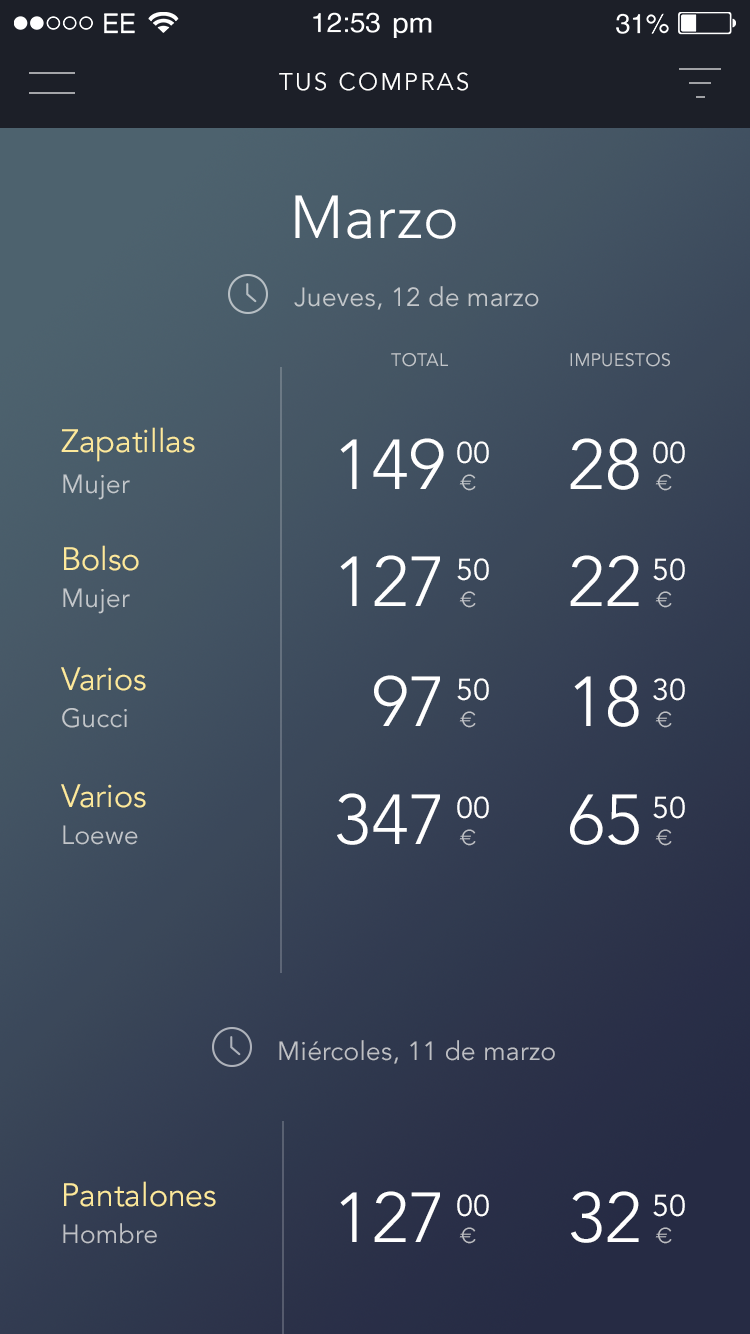The width and height of the screenshot is (750, 1334).
Task: Open the Varios Loewe purchase
Action: coord(104,814)
